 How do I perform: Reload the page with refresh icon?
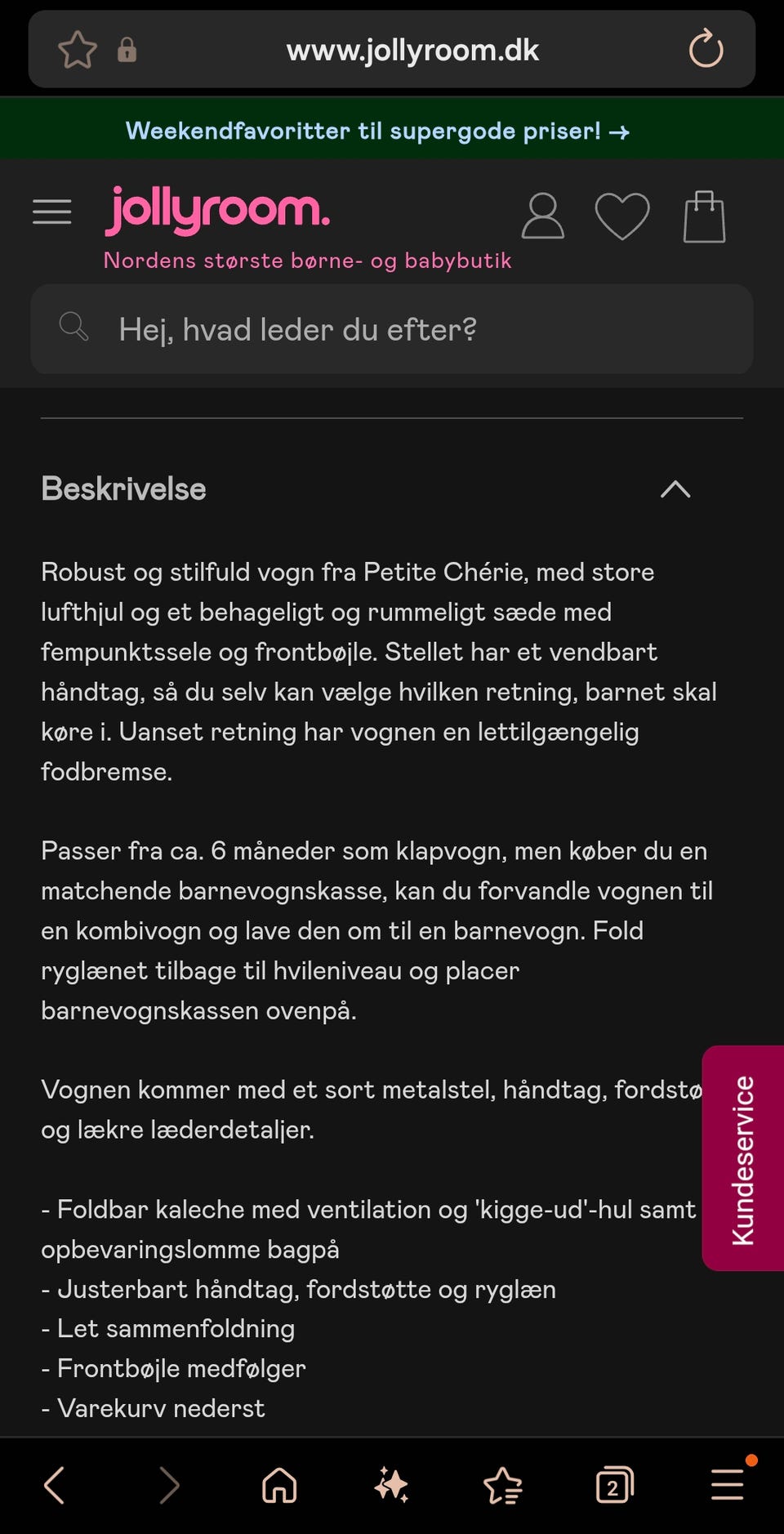point(705,49)
